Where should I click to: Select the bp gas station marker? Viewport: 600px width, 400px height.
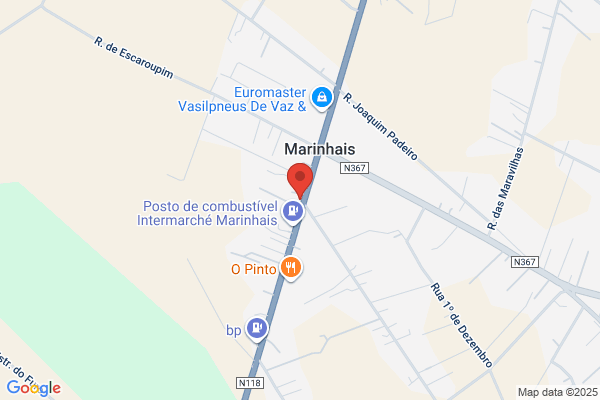pos(257,329)
